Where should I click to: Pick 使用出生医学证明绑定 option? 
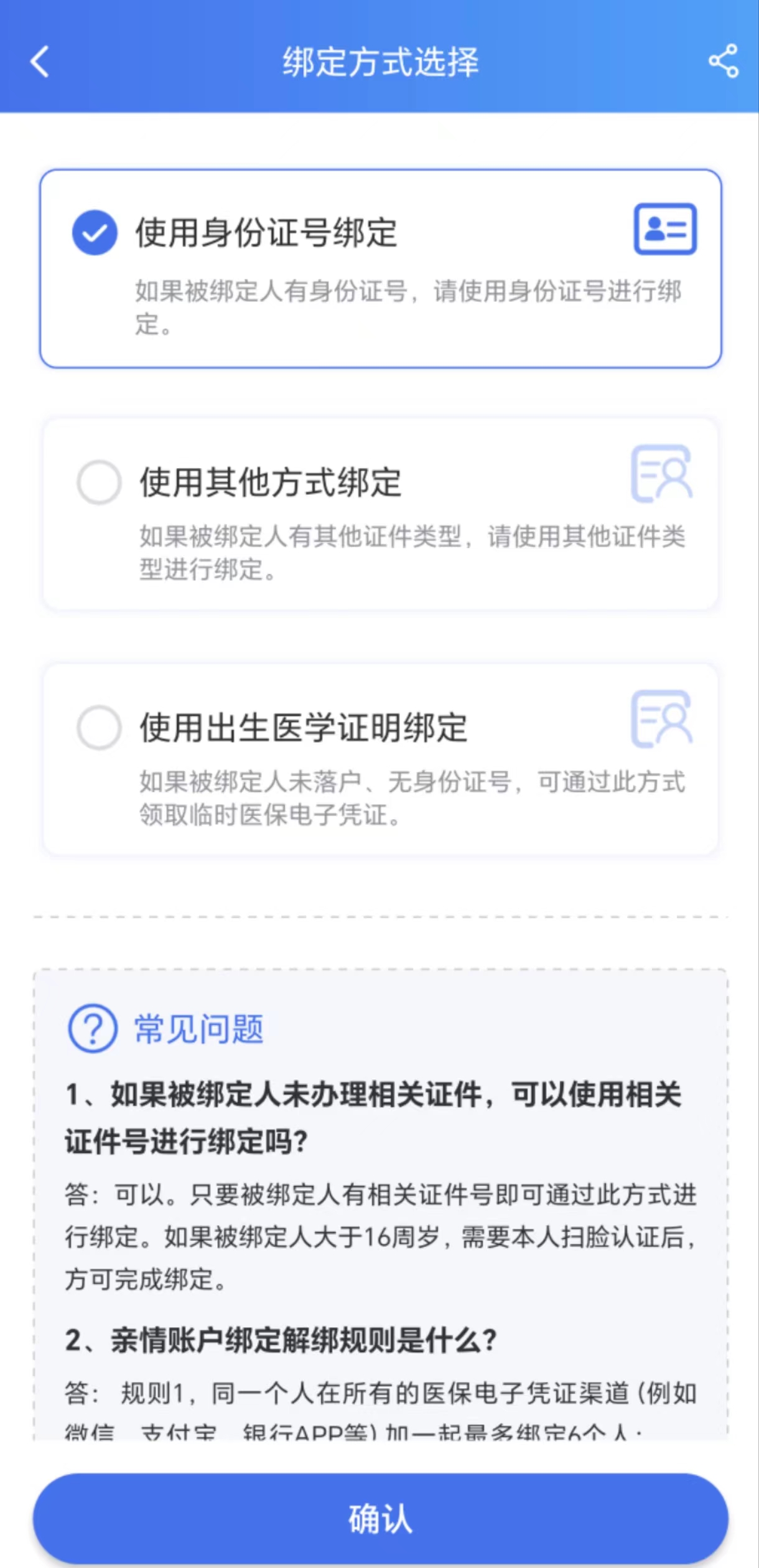[380, 759]
